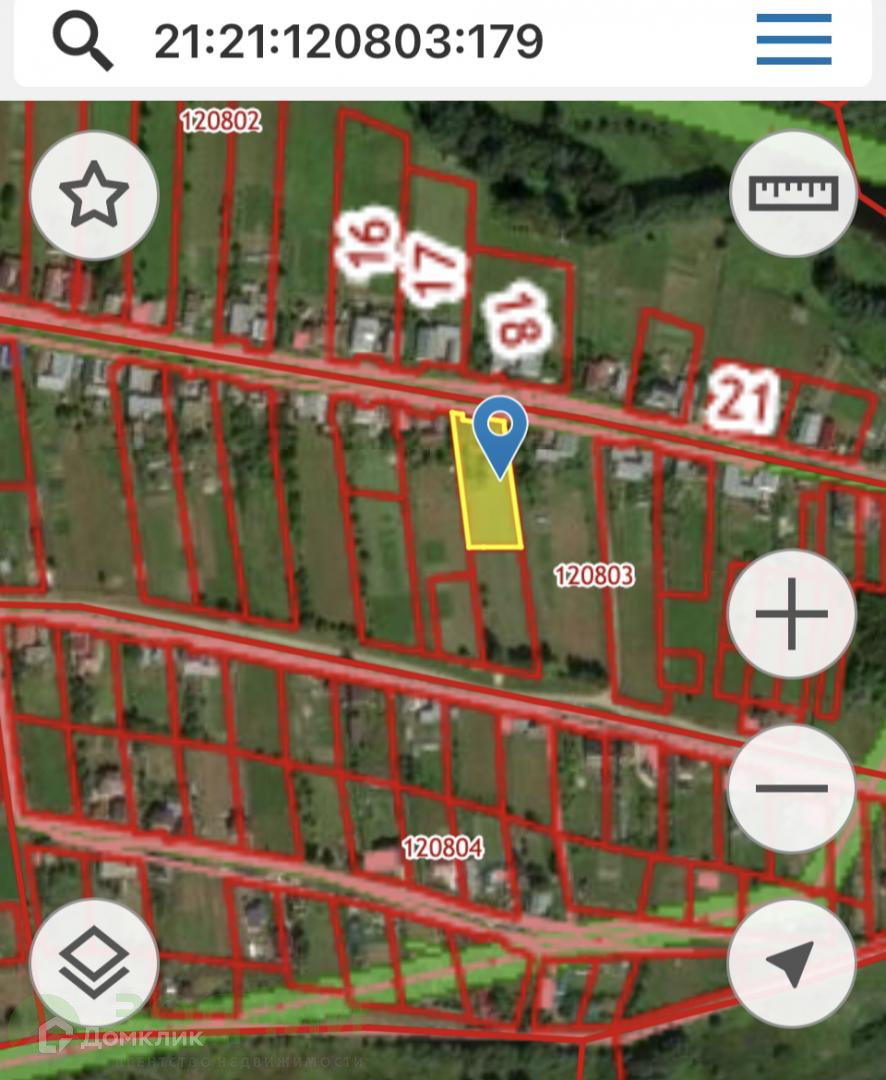
Task: Open the map layers selector
Action: [x=94, y=962]
